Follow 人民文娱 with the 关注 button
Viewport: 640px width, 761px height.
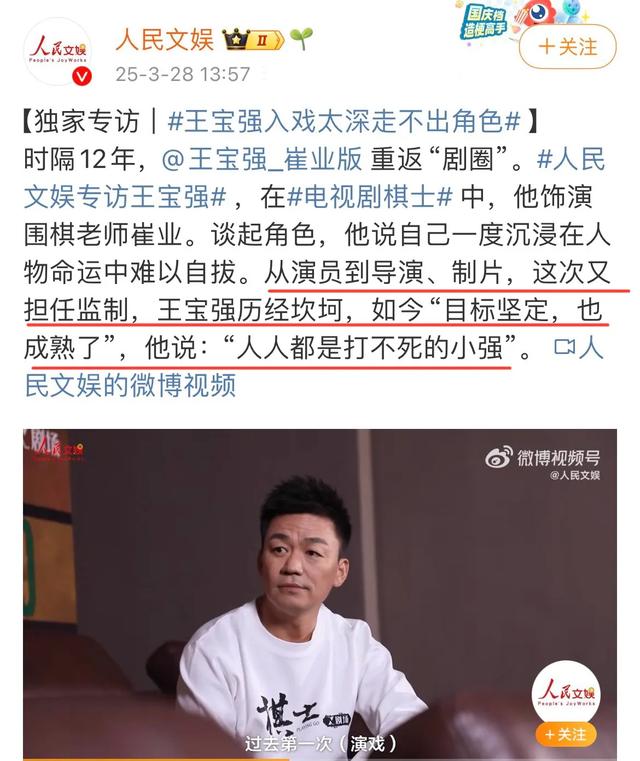pos(568,47)
